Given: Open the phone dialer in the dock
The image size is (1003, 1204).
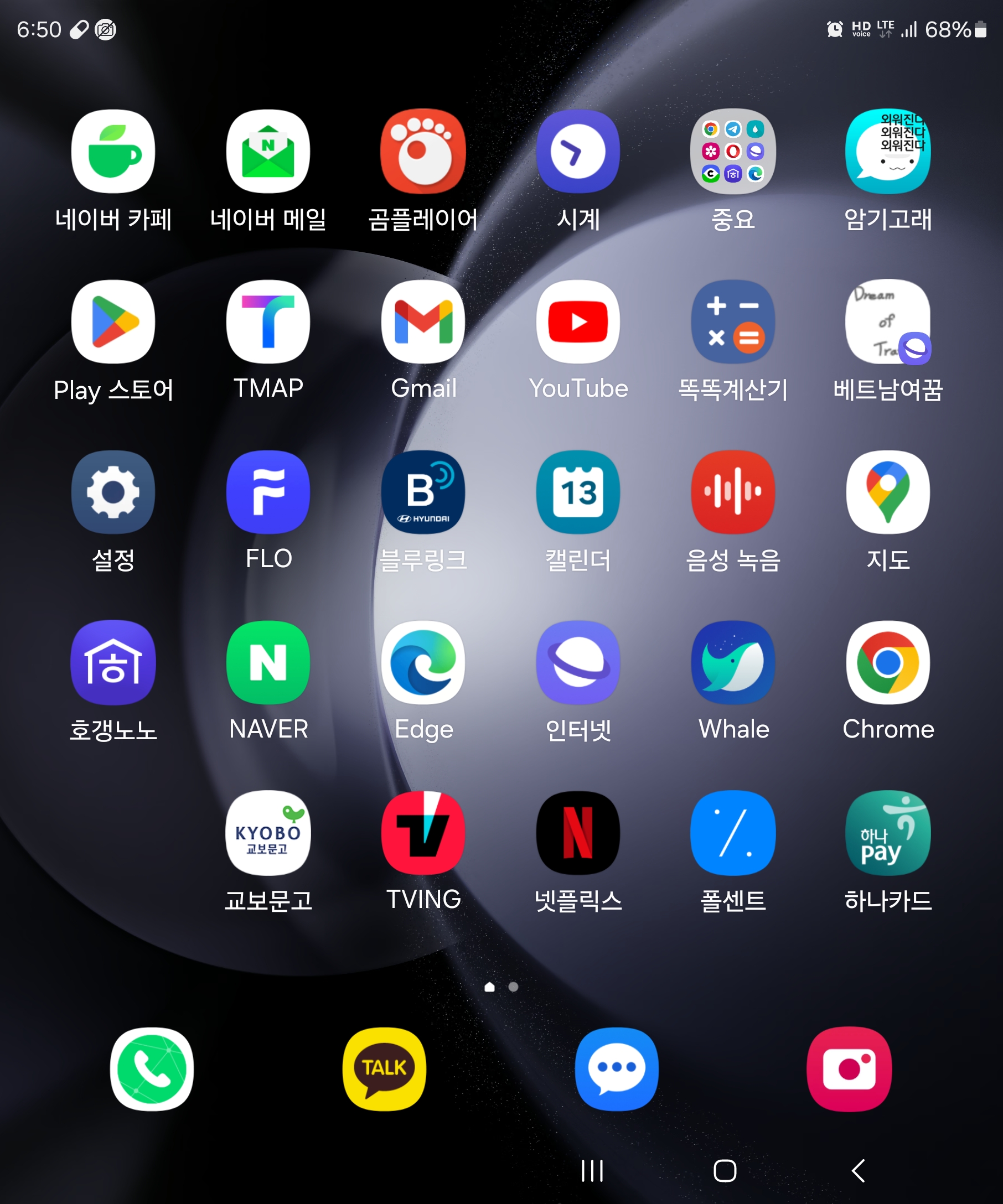Looking at the screenshot, I should pos(152,1068).
